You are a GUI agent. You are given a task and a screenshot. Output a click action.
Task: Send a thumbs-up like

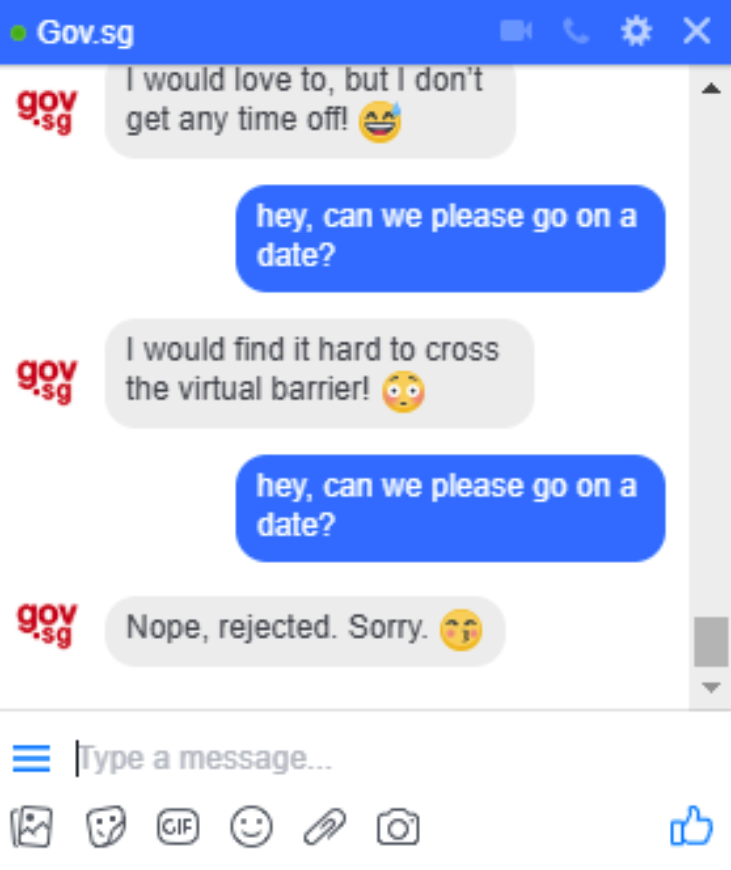(x=691, y=826)
